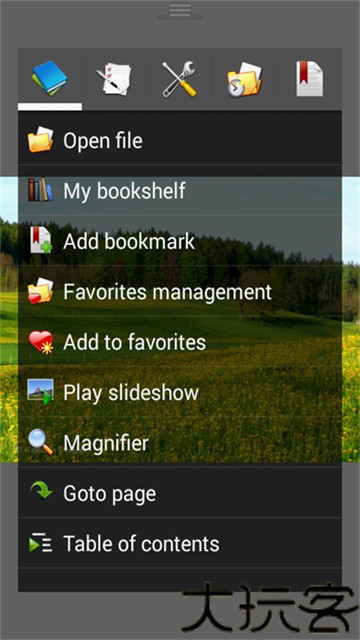Image resolution: width=360 pixels, height=640 pixels.
Task: Select the books tab icon
Action: coord(50,78)
